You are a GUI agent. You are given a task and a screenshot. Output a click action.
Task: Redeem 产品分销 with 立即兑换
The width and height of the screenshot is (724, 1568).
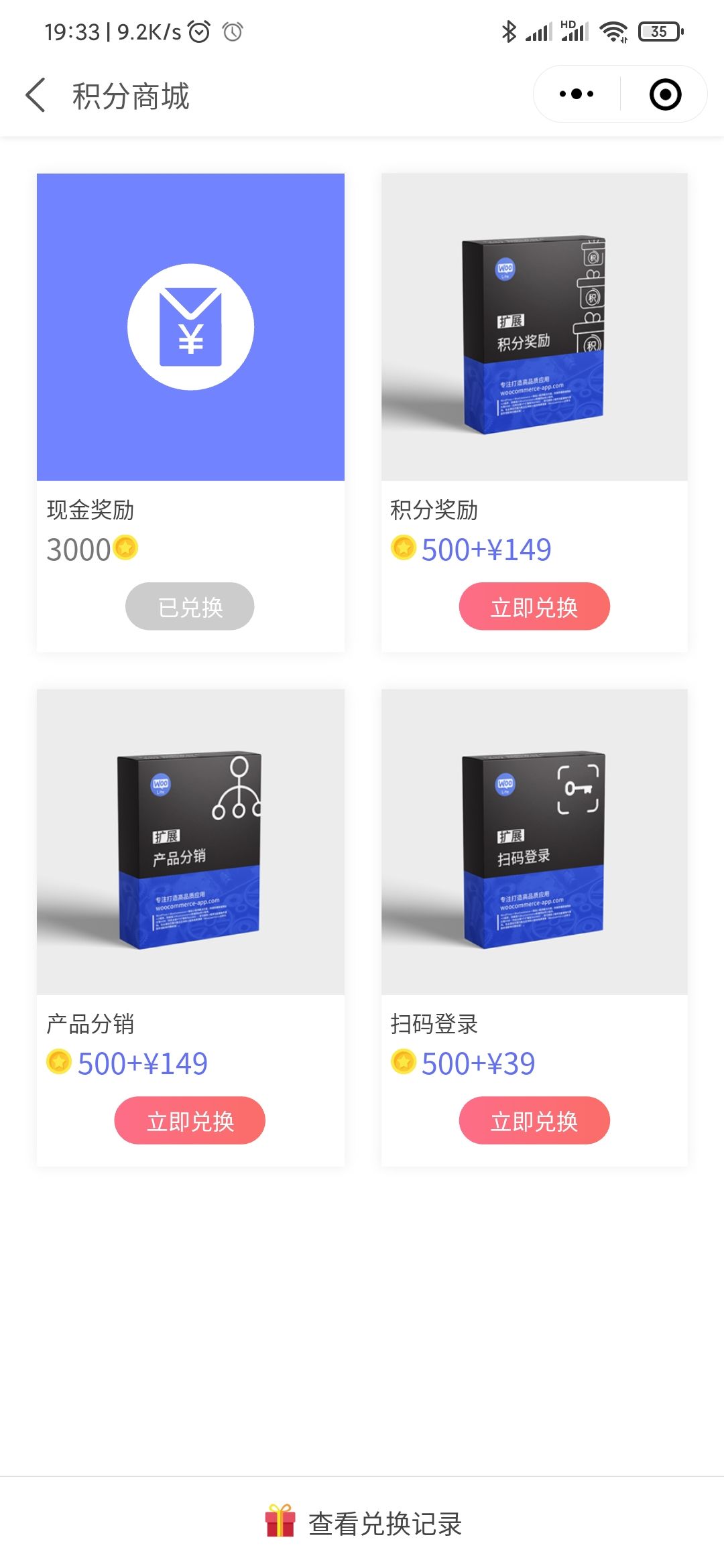coord(190,1120)
